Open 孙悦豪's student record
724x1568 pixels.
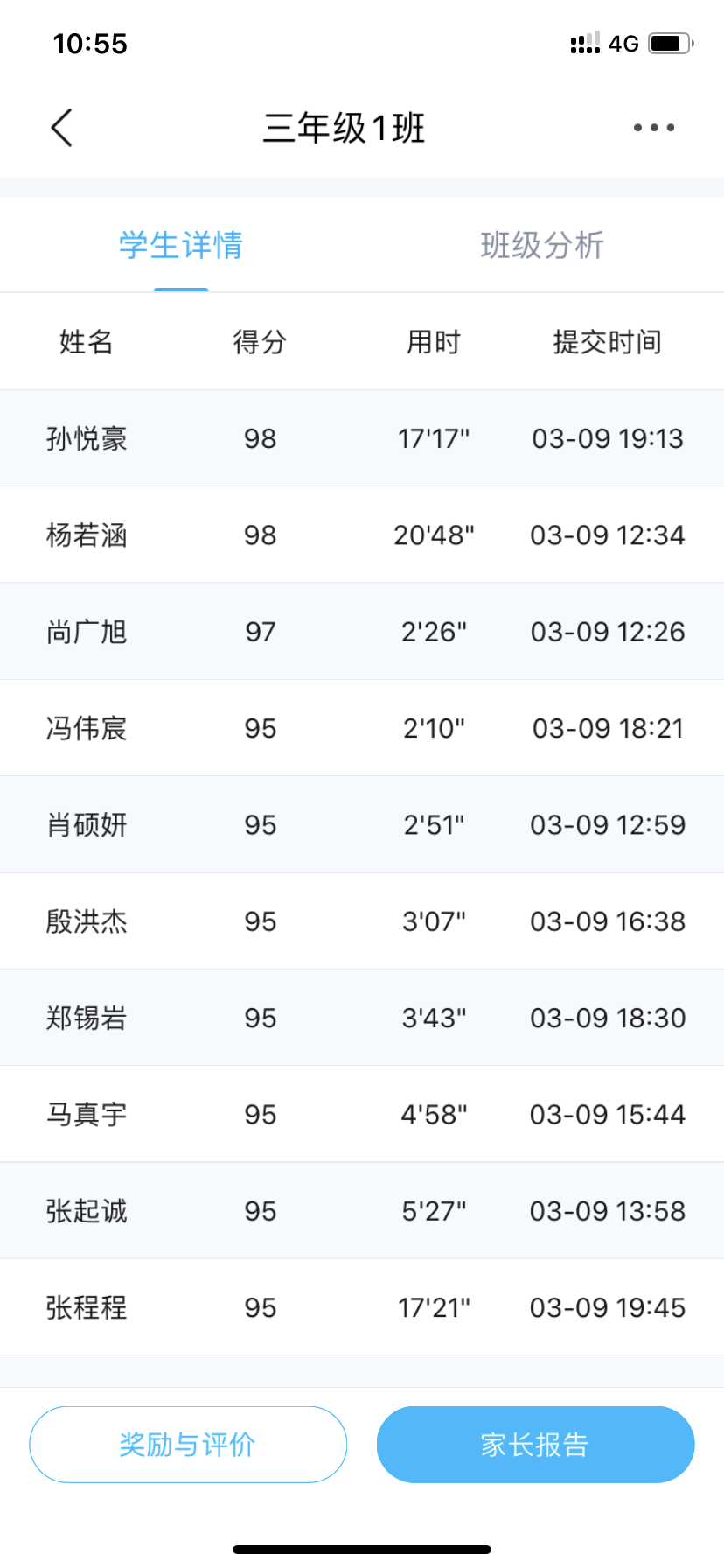coord(362,438)
